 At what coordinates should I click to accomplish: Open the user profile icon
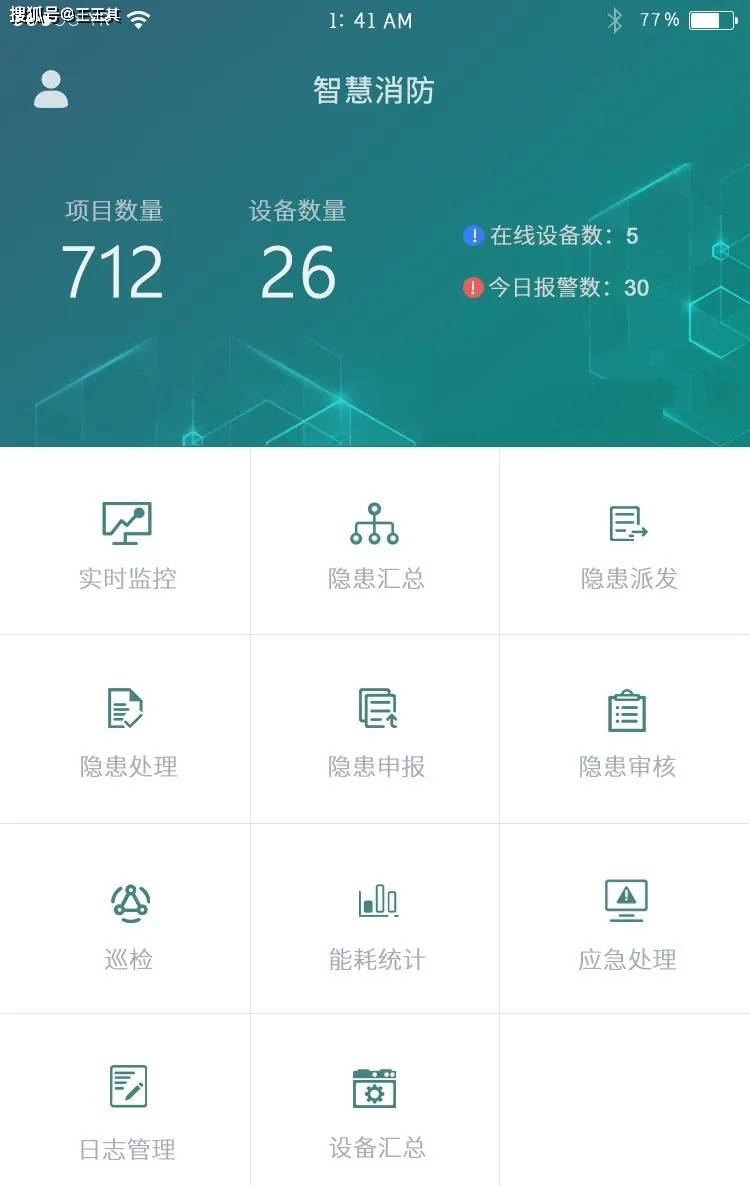51,89
